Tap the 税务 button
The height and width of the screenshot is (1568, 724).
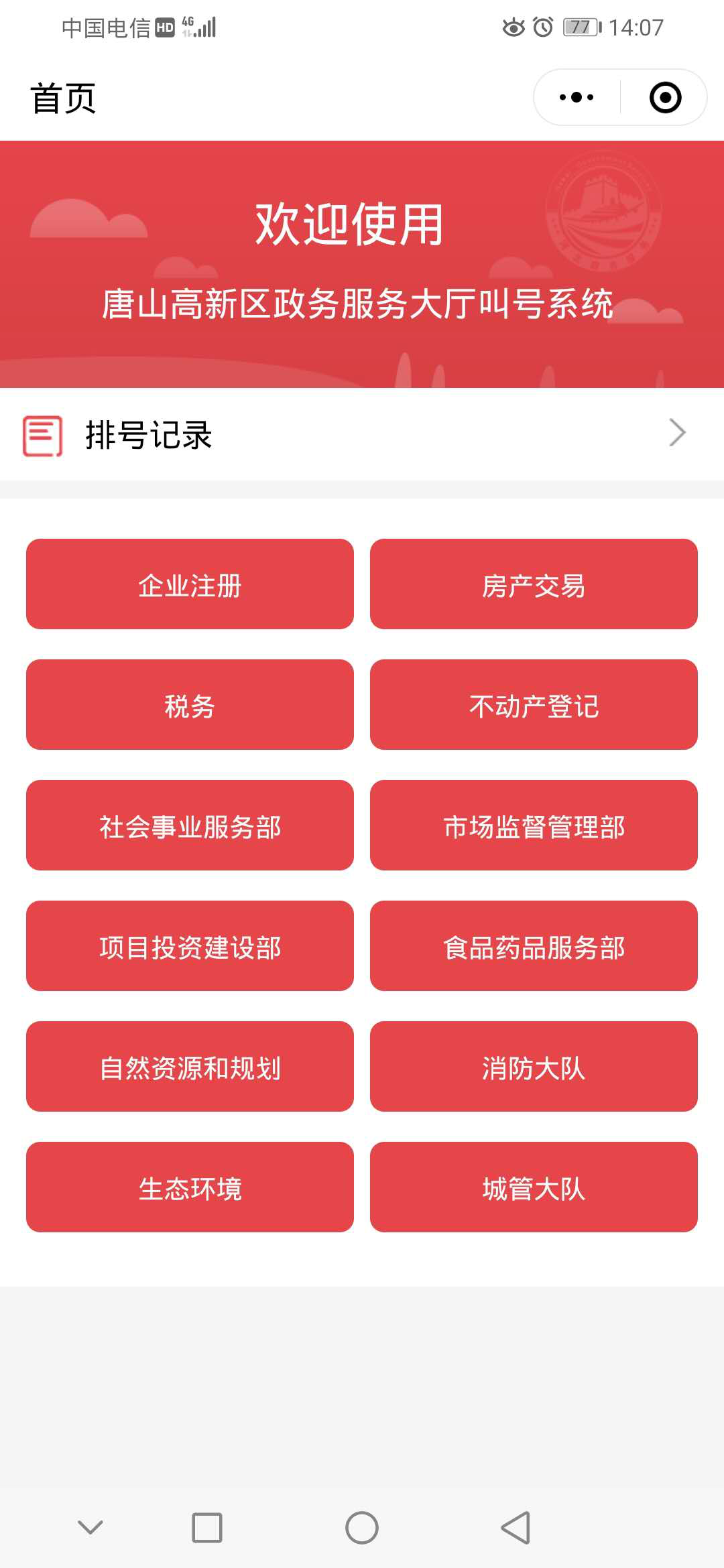[190, 705]
